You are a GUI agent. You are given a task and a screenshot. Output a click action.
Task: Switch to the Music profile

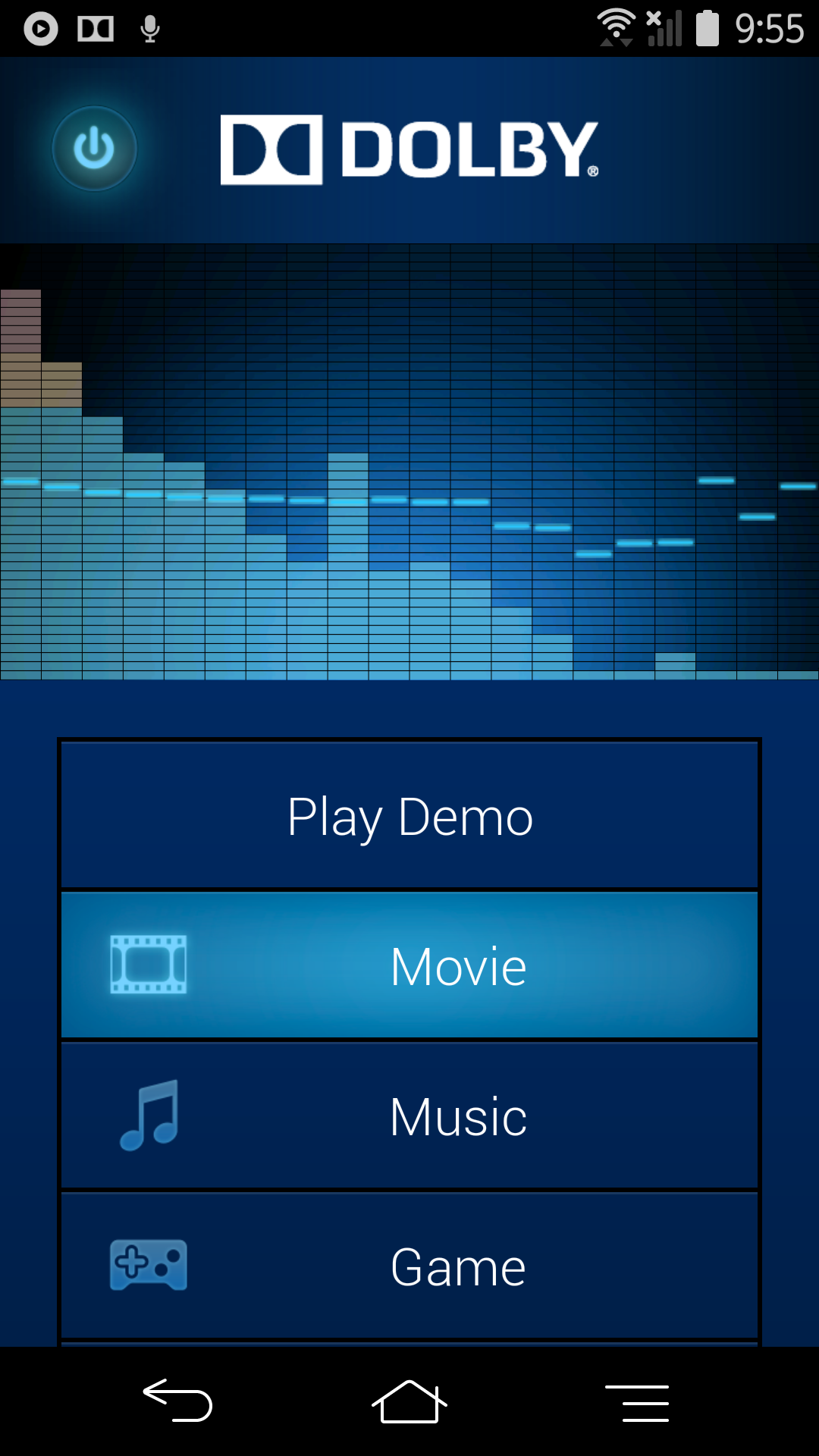coord(409,1116)
